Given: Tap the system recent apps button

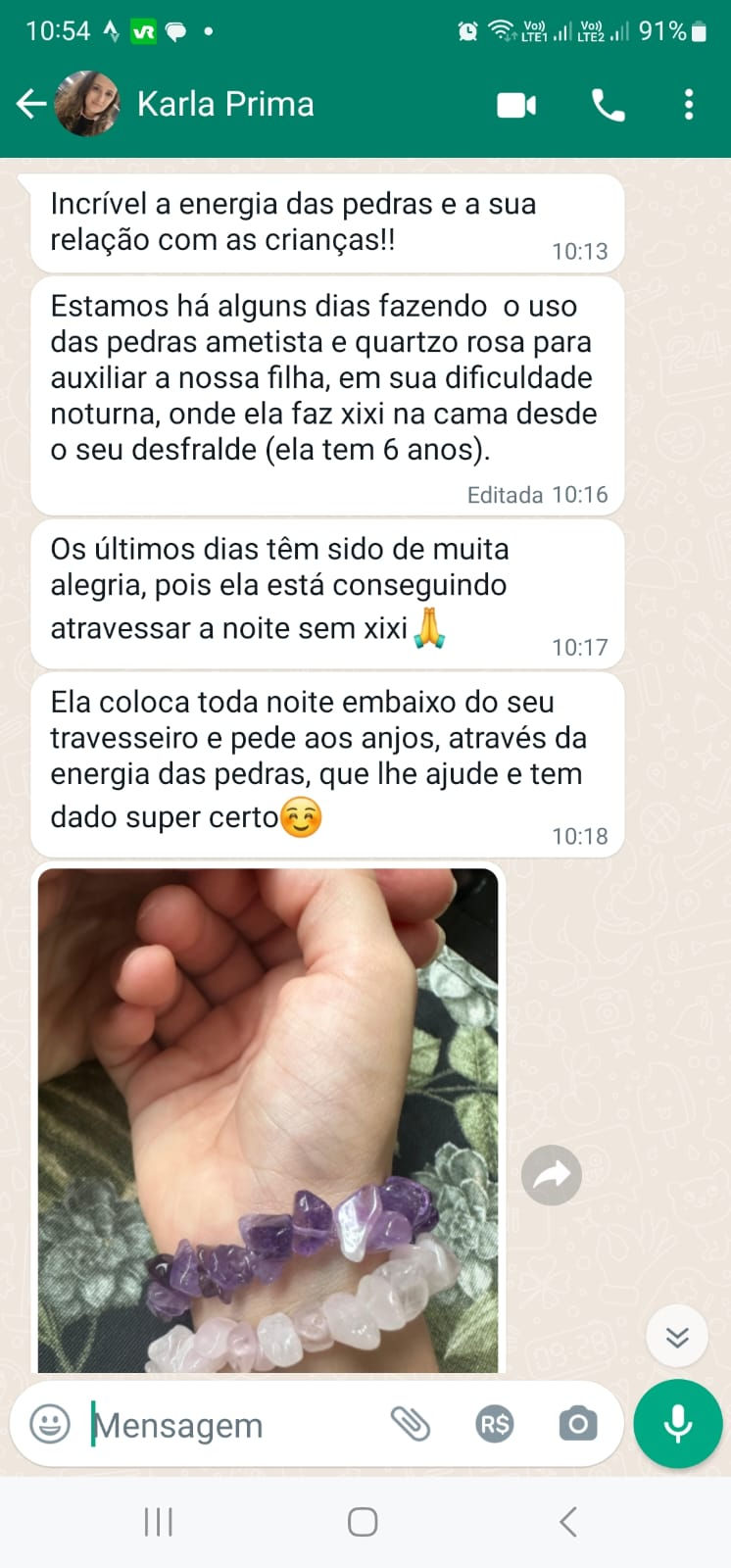Looking at the screenshot, I should point(159,1522).
